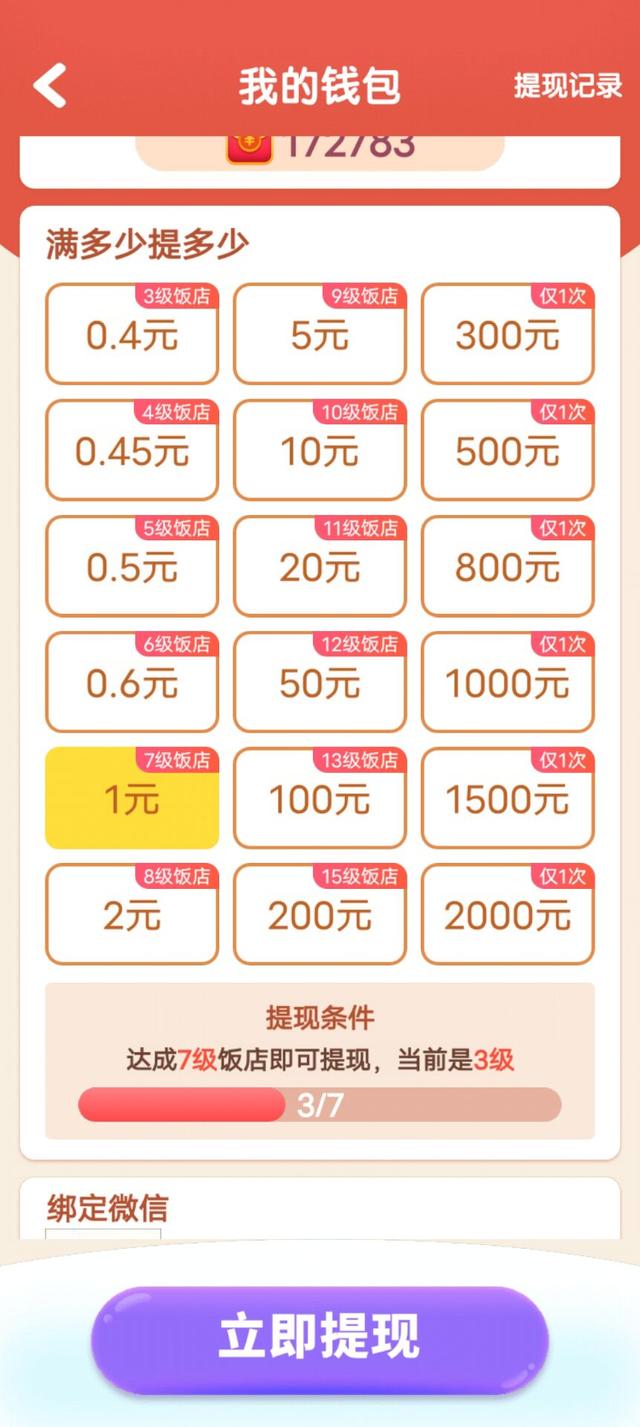Pick the 1000元 withdrawal amount
Screen dimensions: 640x1427
click(x=508, y=683)
